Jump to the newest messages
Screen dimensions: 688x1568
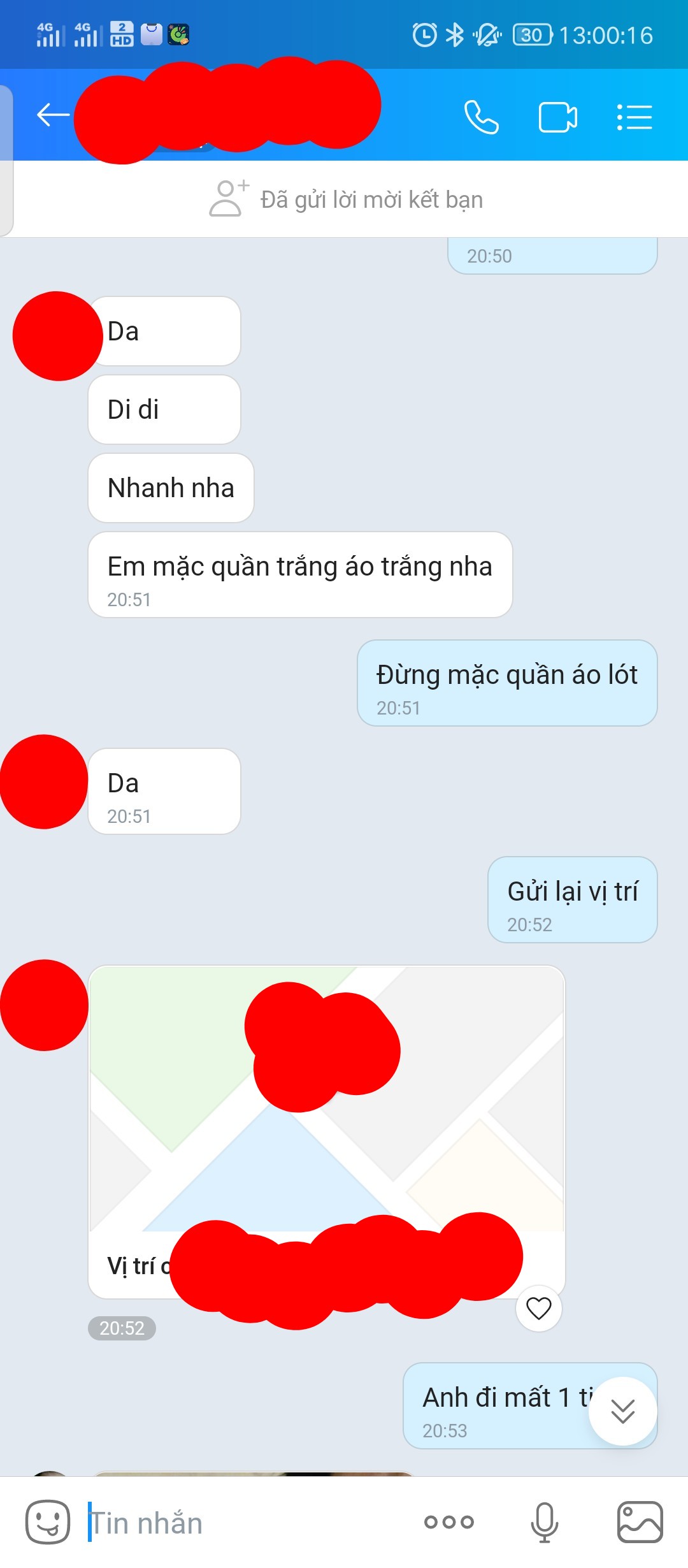[622, 1412]
